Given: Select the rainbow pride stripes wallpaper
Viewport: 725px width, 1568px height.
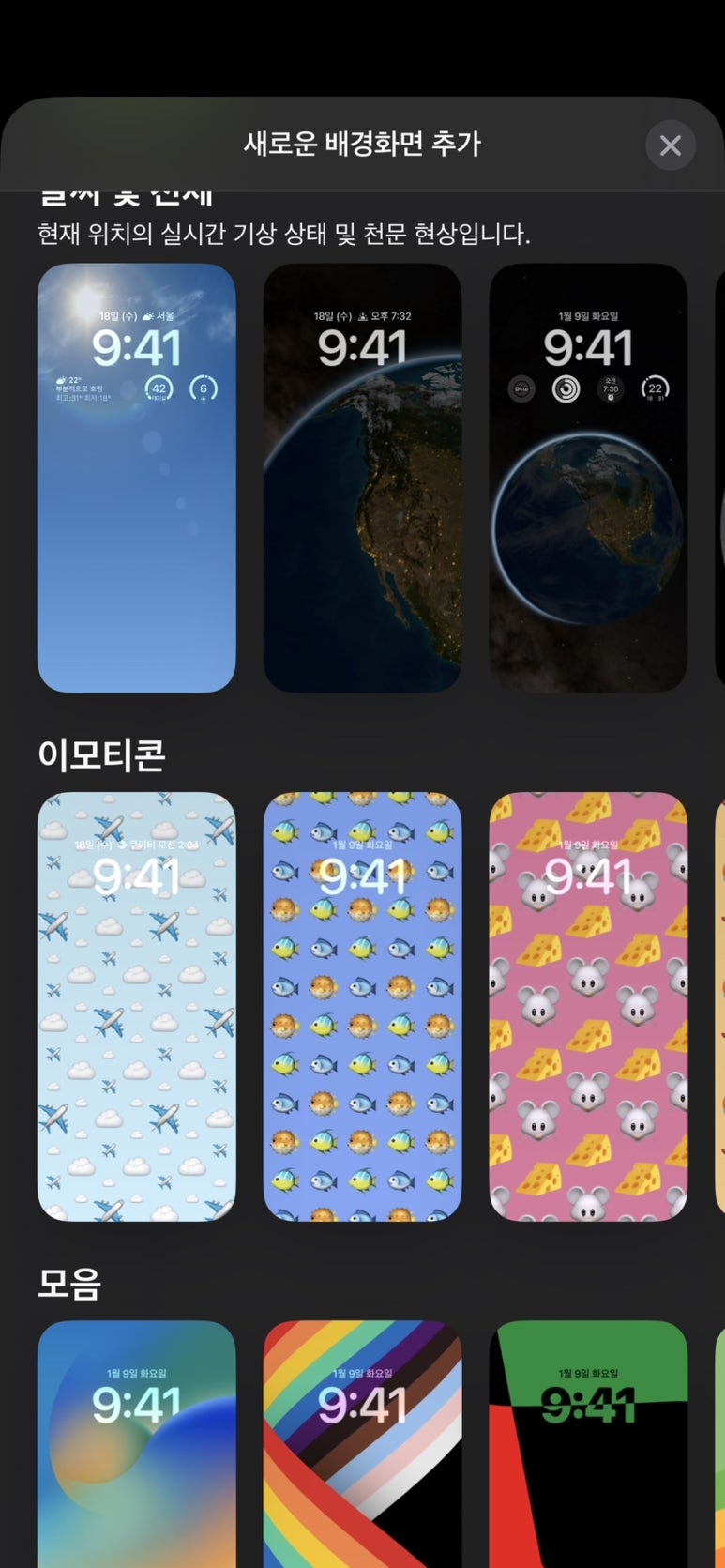Looking at the screenshot, I should click(362, 1445).
